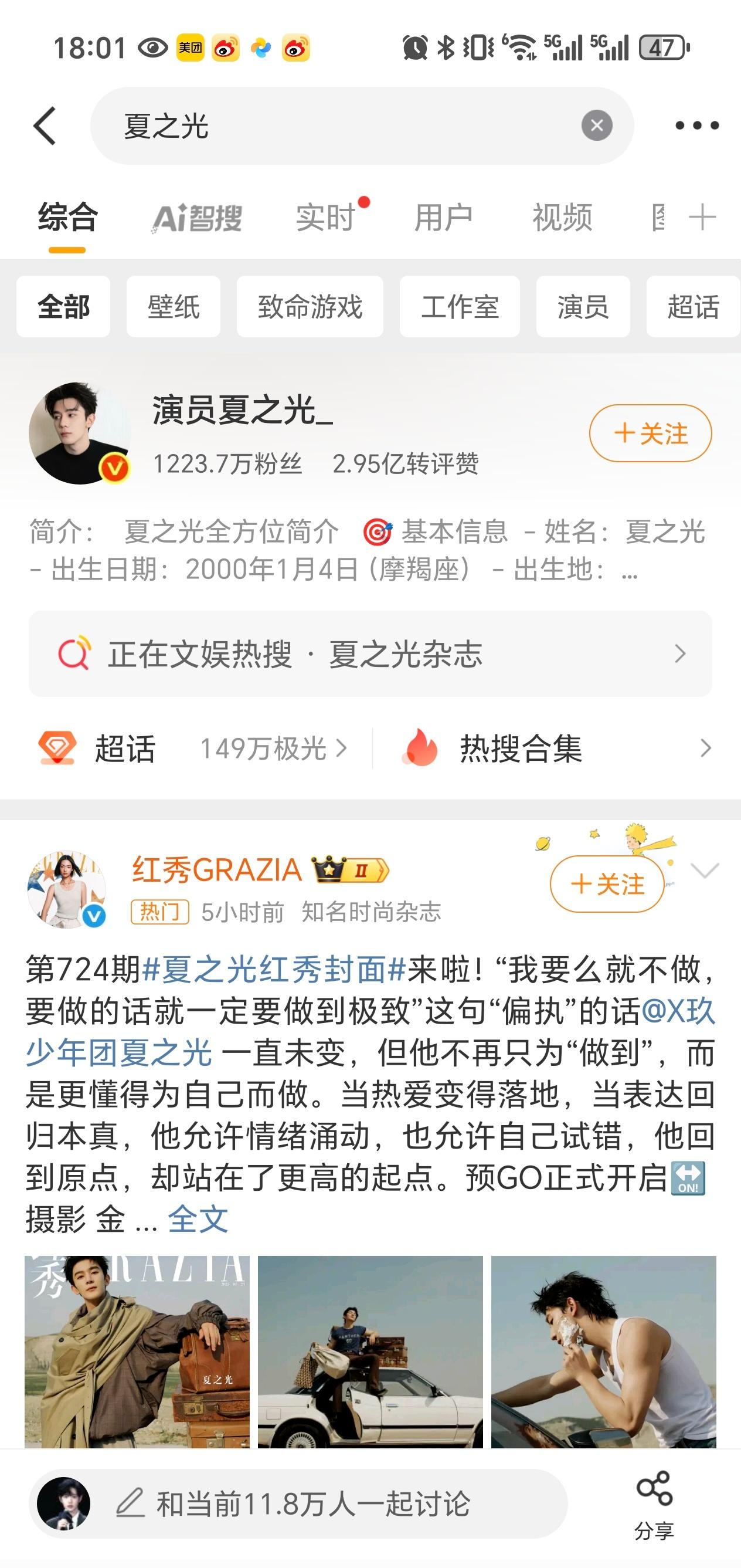Filter results by 壁纸 chip

click(x=174, y=307)
